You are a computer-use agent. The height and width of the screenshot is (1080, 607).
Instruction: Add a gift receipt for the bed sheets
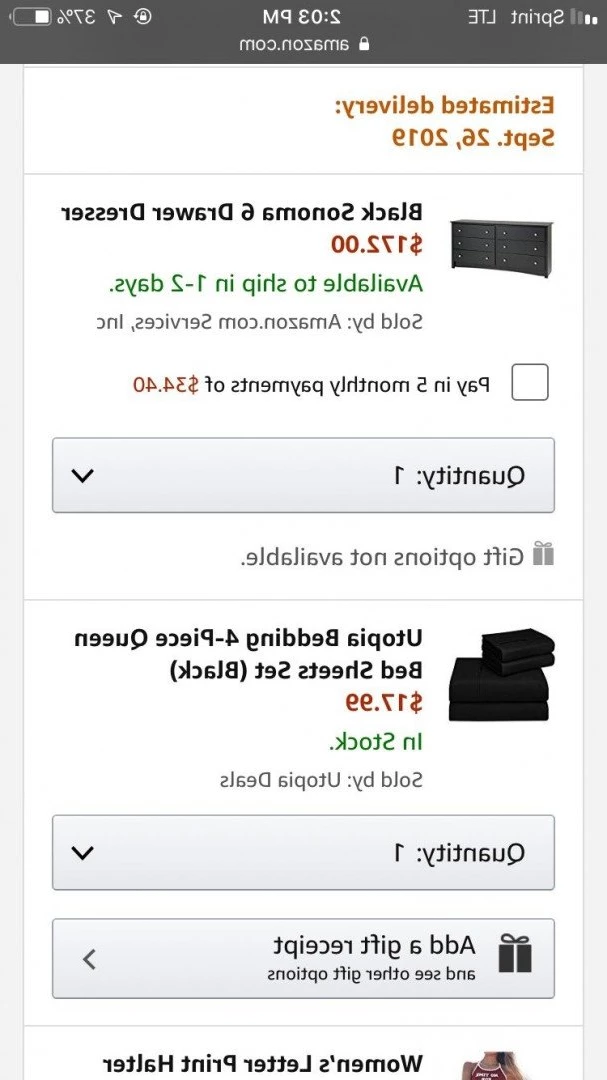303,958
